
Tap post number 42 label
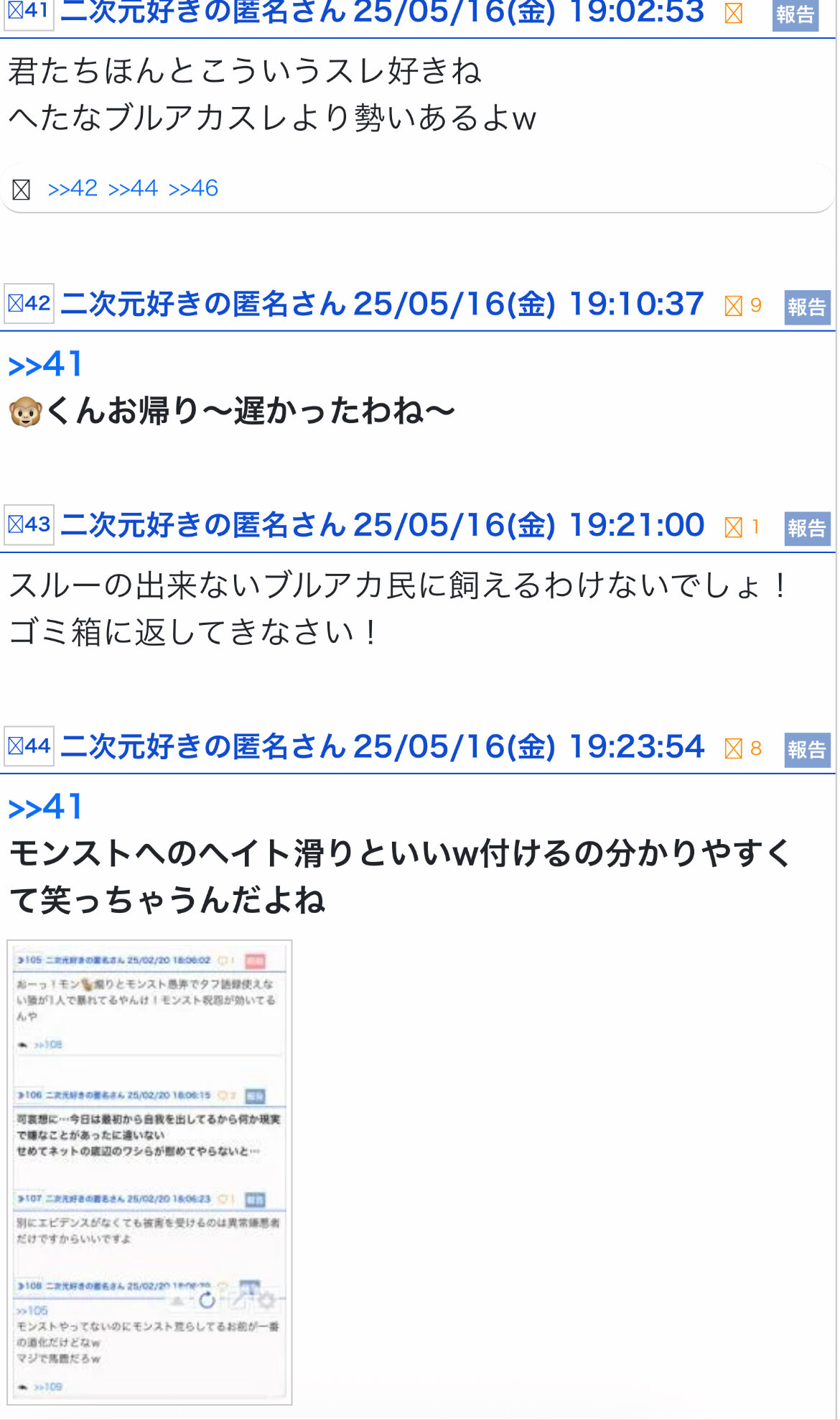29,304
